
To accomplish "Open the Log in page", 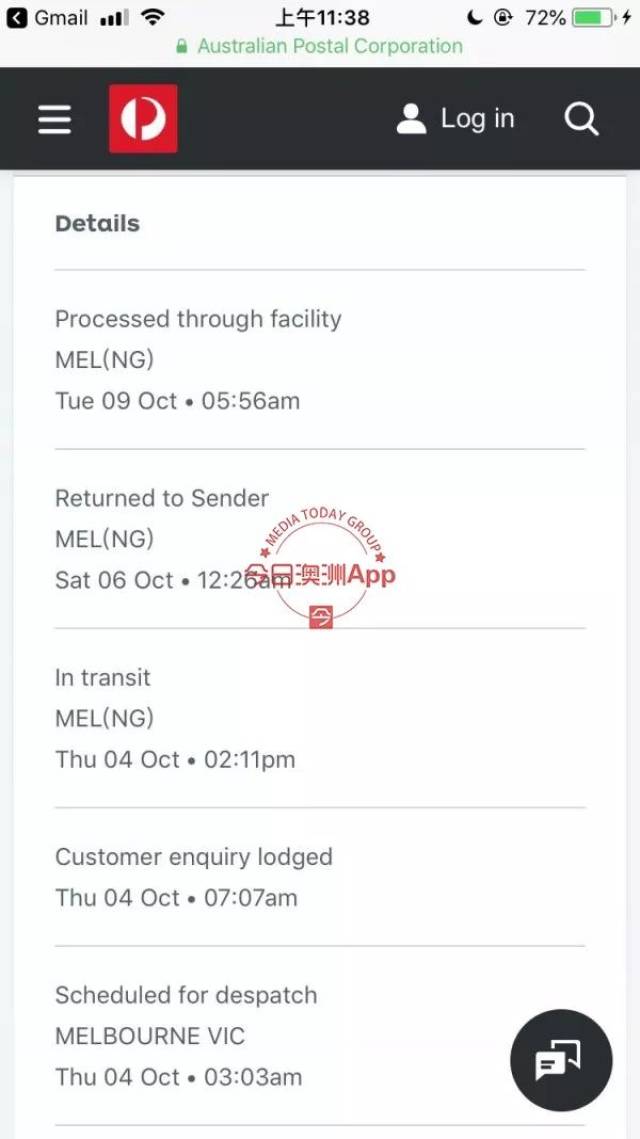I will tap(455, 118).
